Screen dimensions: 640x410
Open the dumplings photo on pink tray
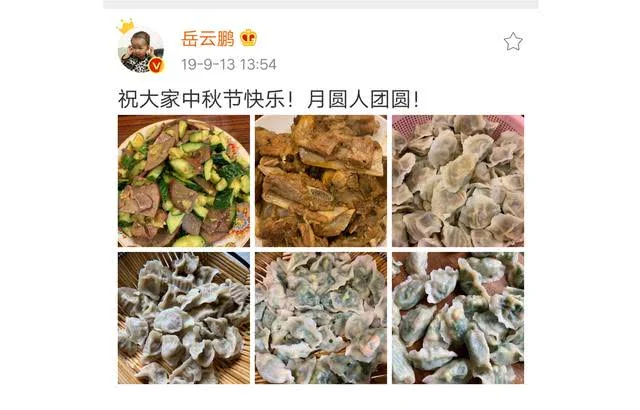(457, 181)
